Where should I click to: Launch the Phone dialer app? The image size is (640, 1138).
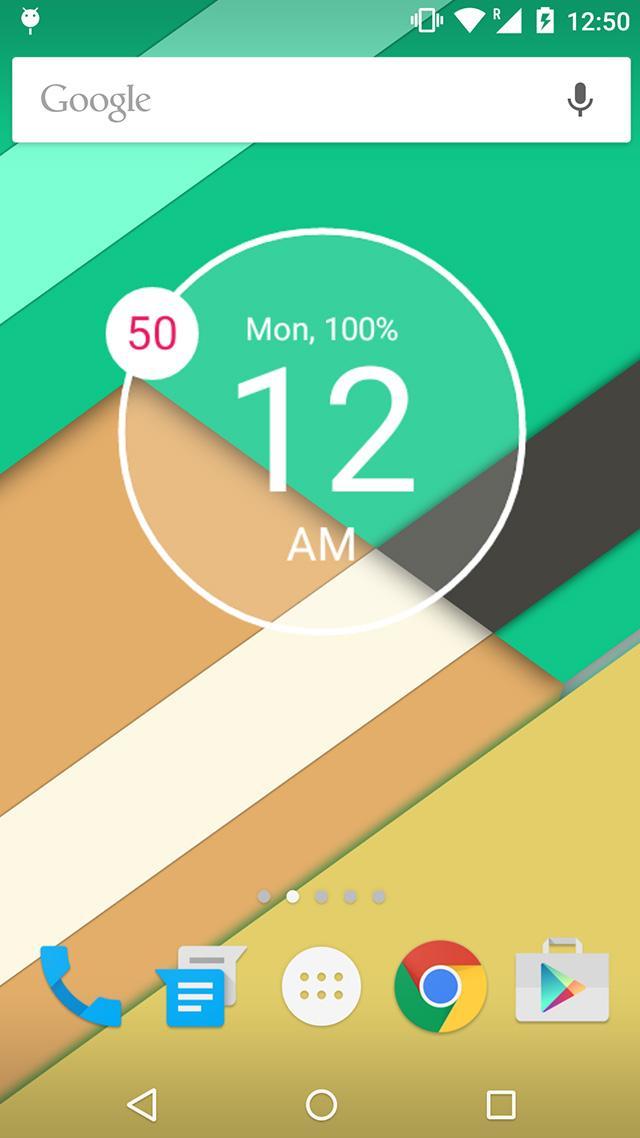coord(80,986)
